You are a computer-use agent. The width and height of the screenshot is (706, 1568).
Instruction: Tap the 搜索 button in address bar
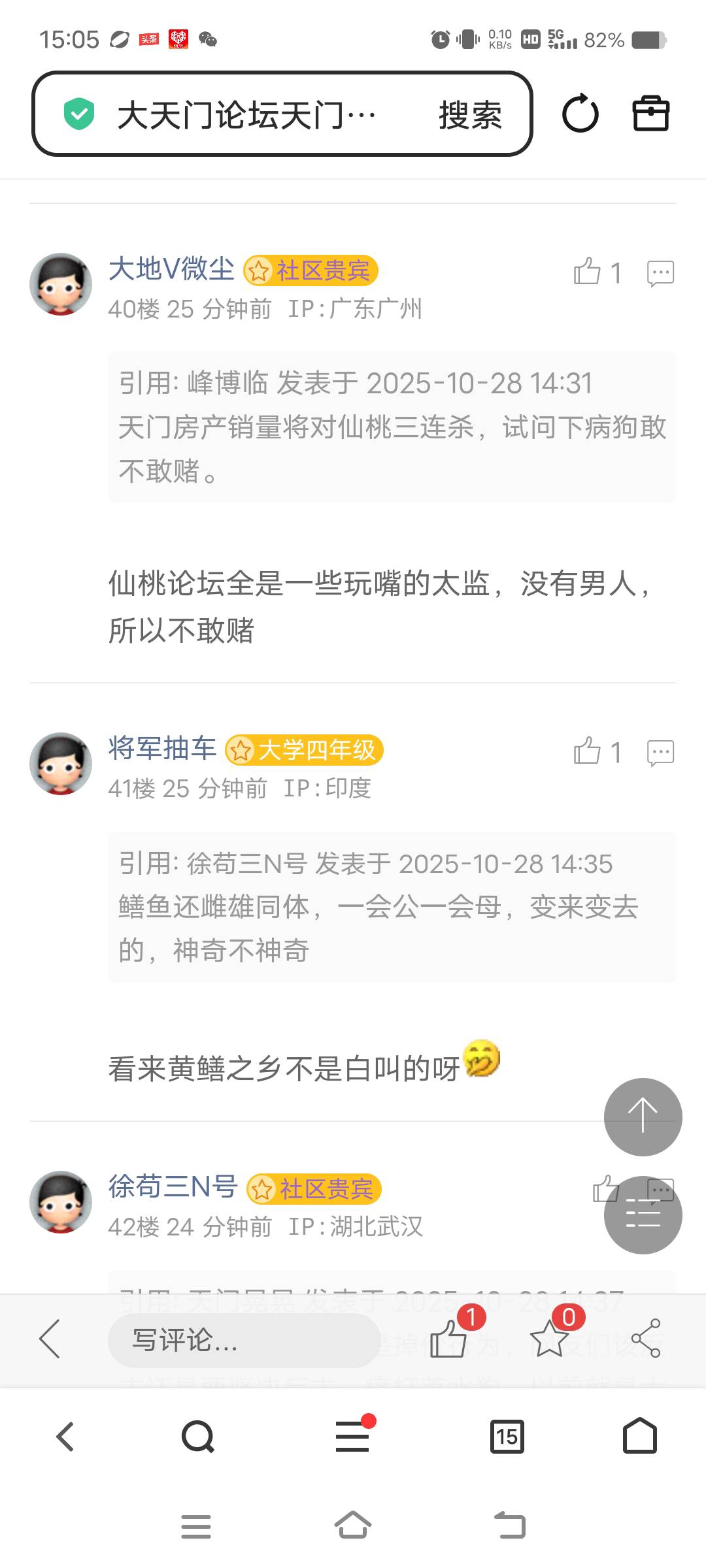click(x=470, y=115)
